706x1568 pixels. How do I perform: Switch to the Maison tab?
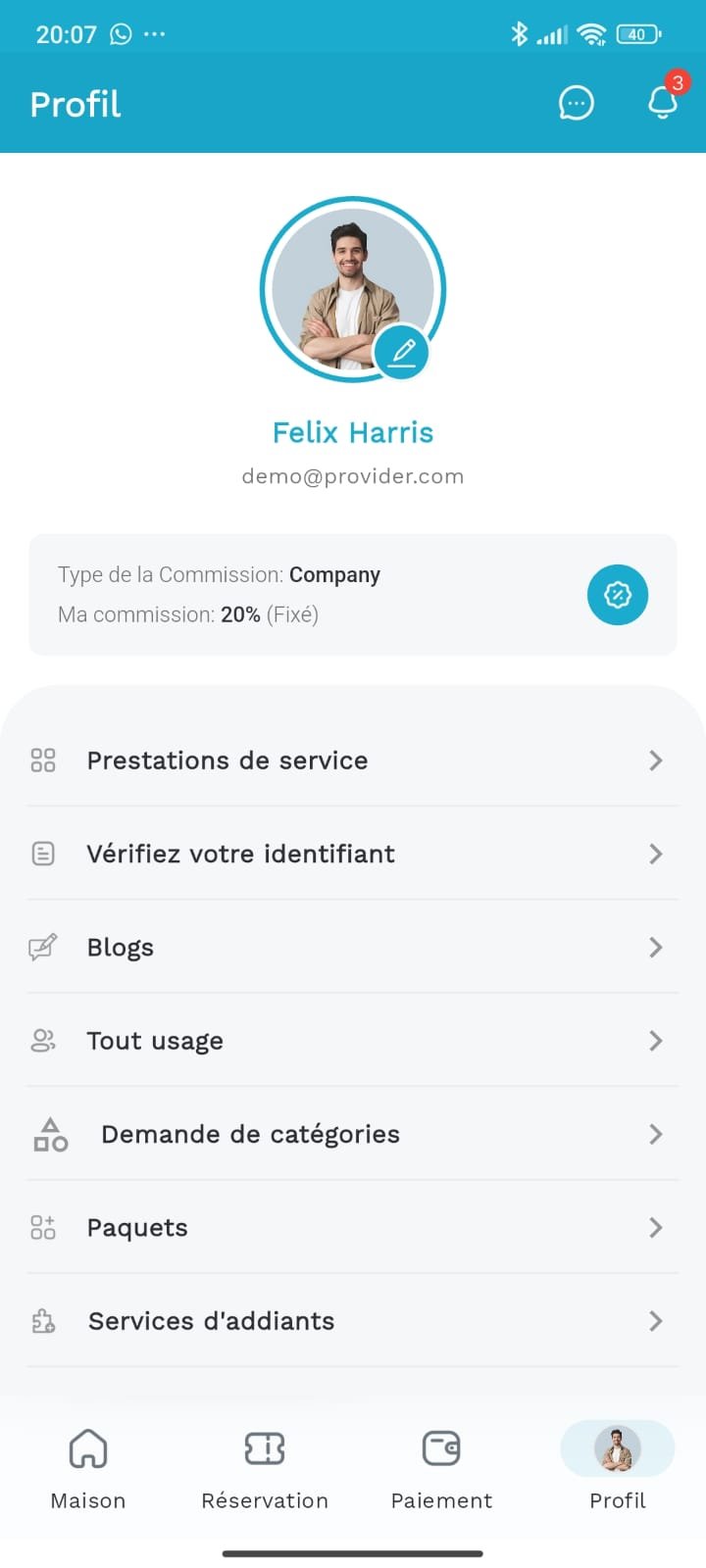(88, 1467)
